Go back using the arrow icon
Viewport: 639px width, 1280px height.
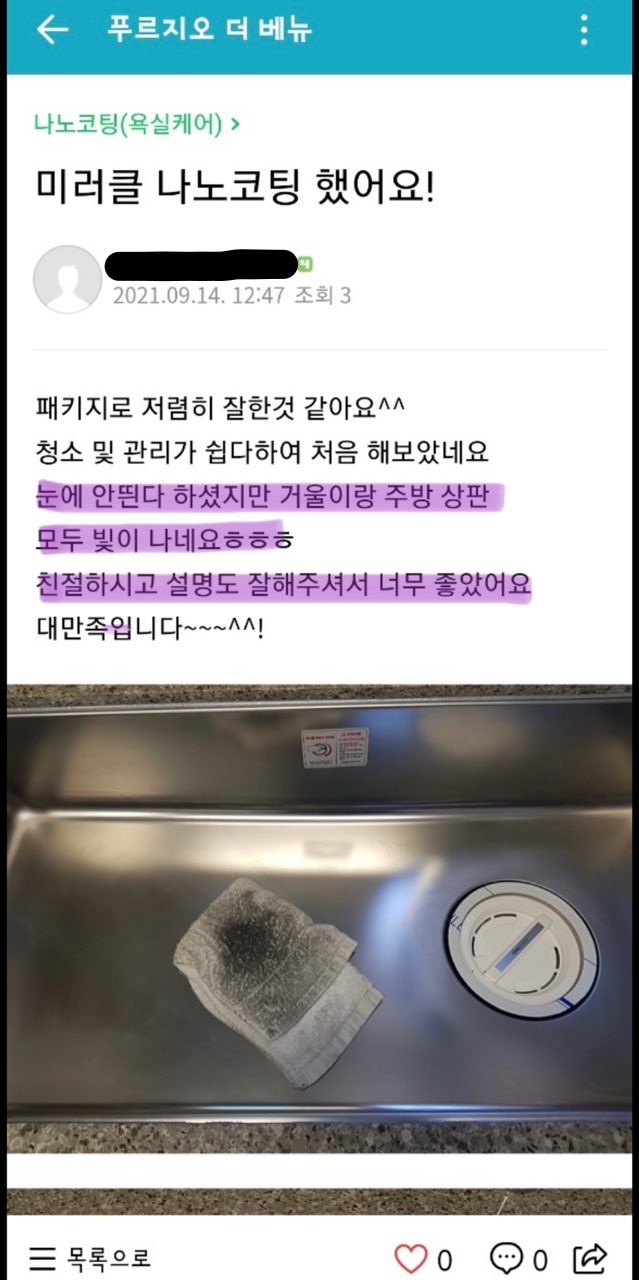pyautogui.click(x=52, y=30)
